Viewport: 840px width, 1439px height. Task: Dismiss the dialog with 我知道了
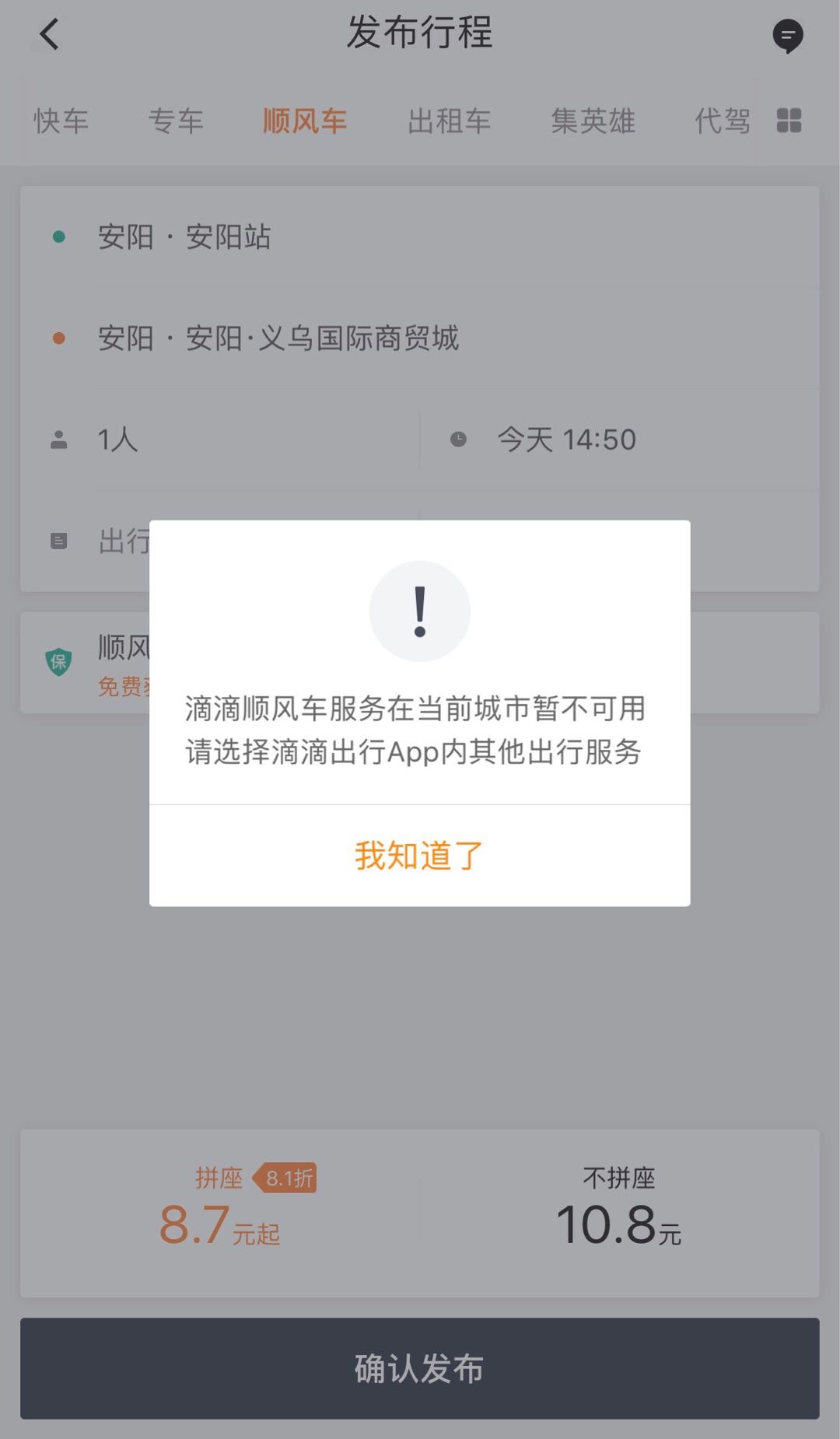[419, 856]
